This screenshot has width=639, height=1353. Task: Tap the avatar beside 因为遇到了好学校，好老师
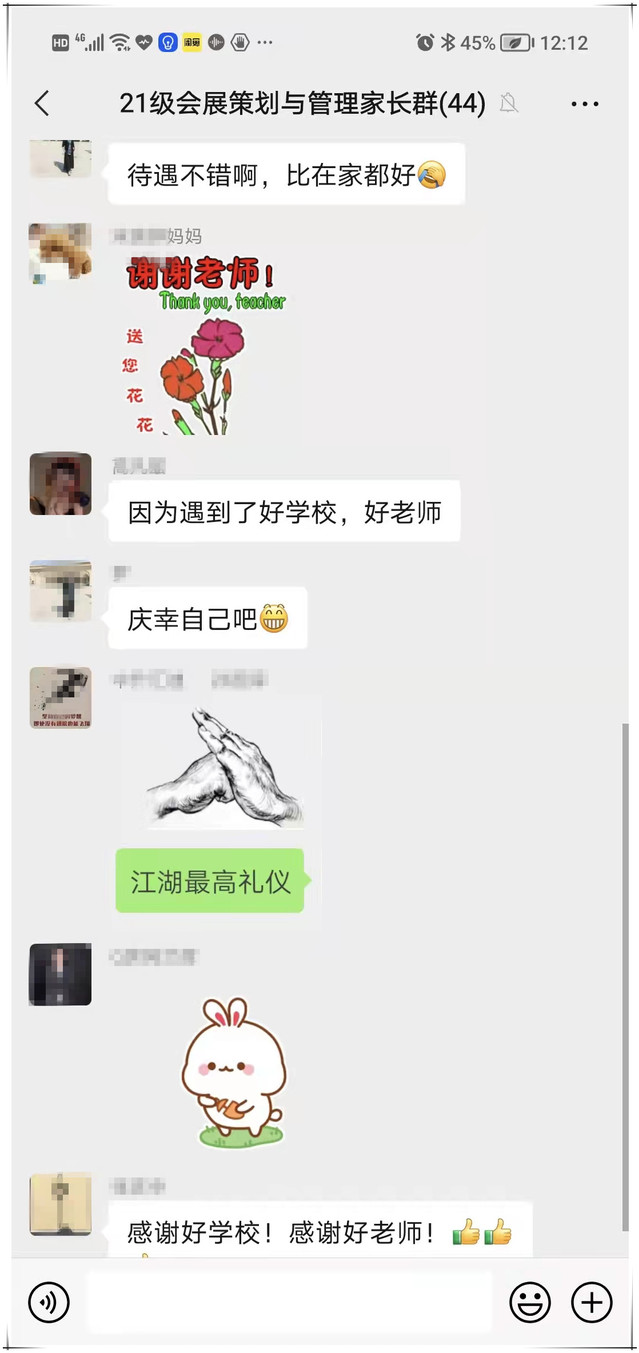pos(60,484)
